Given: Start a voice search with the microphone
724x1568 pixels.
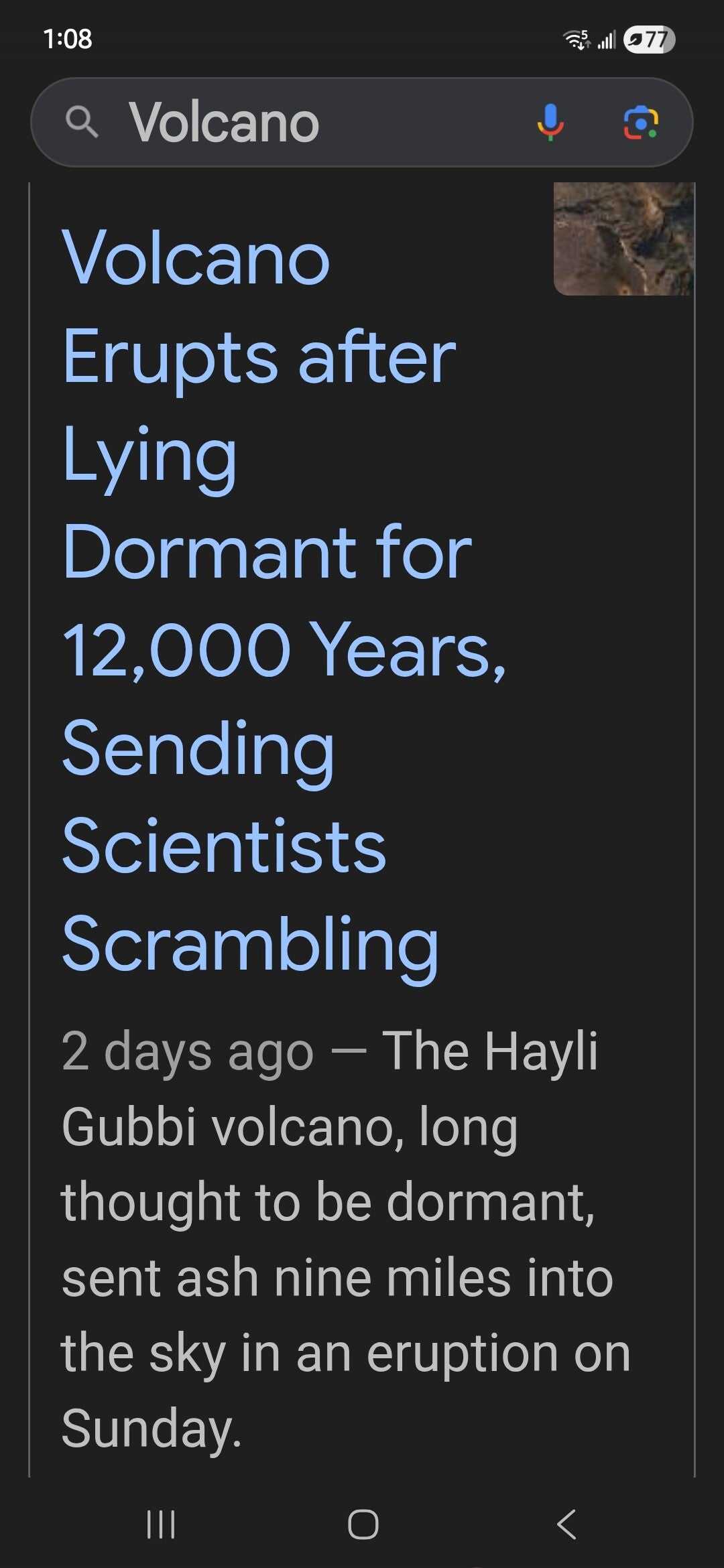Looking at the screenshot, I should coord(550,123).
